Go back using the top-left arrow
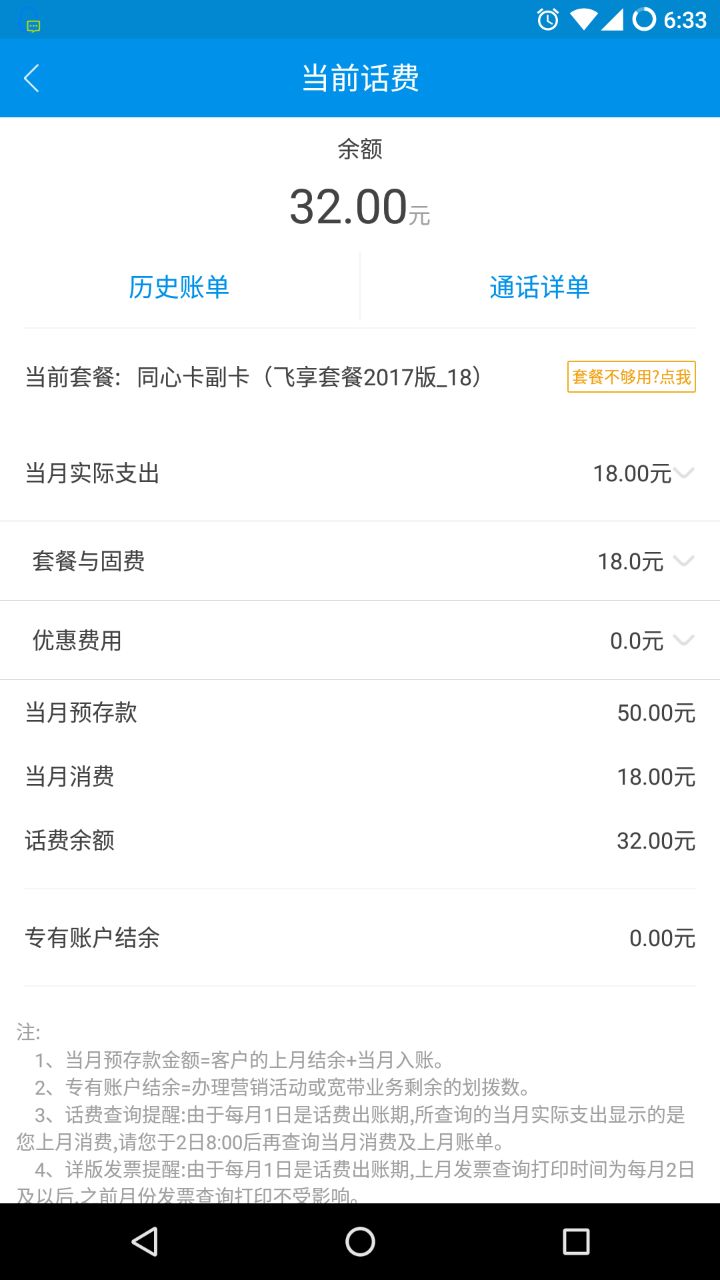Viewport: 720px width, 1280px height. (32, 78)
